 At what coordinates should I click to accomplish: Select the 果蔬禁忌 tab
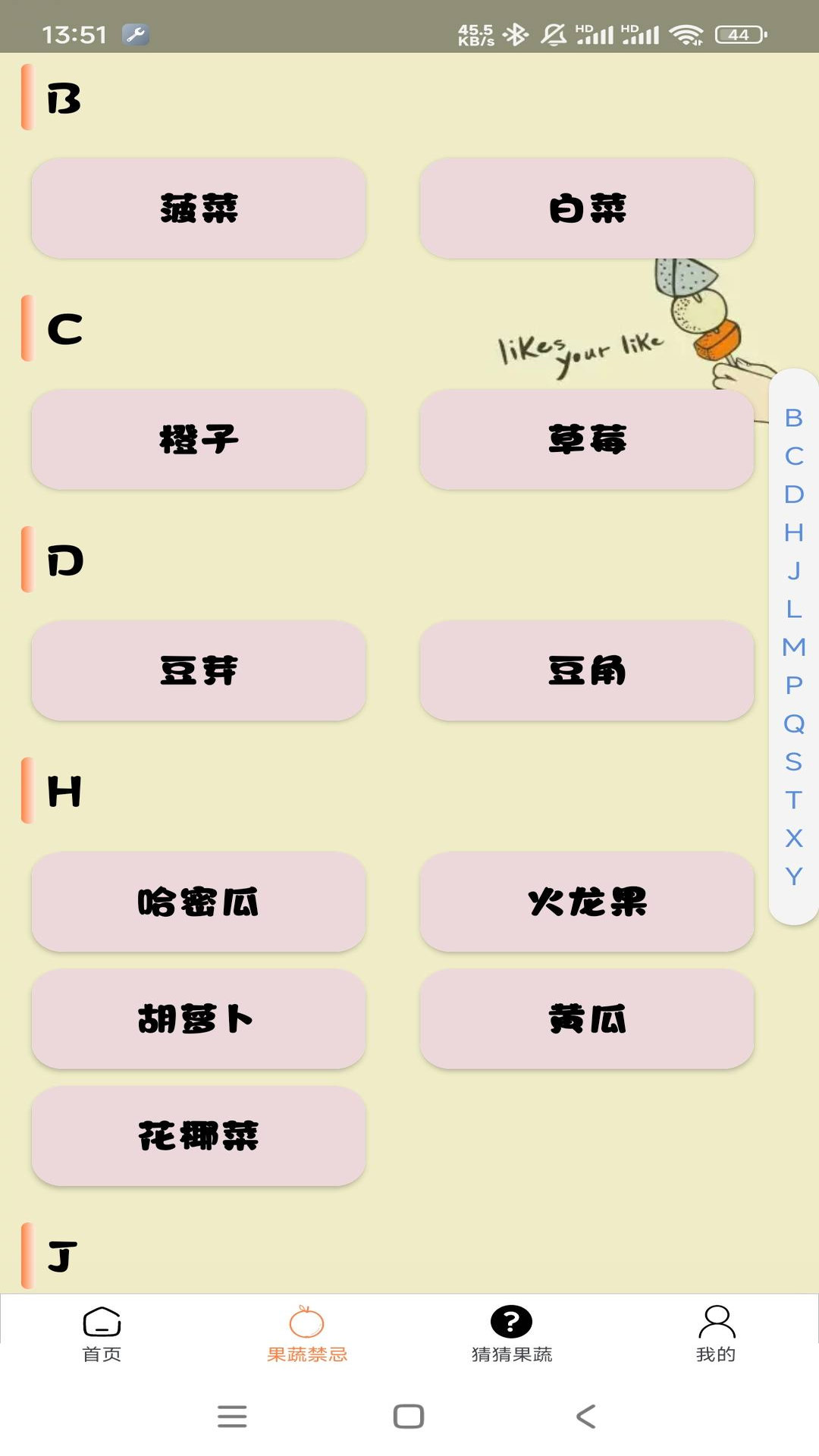tap(307, 1334)
